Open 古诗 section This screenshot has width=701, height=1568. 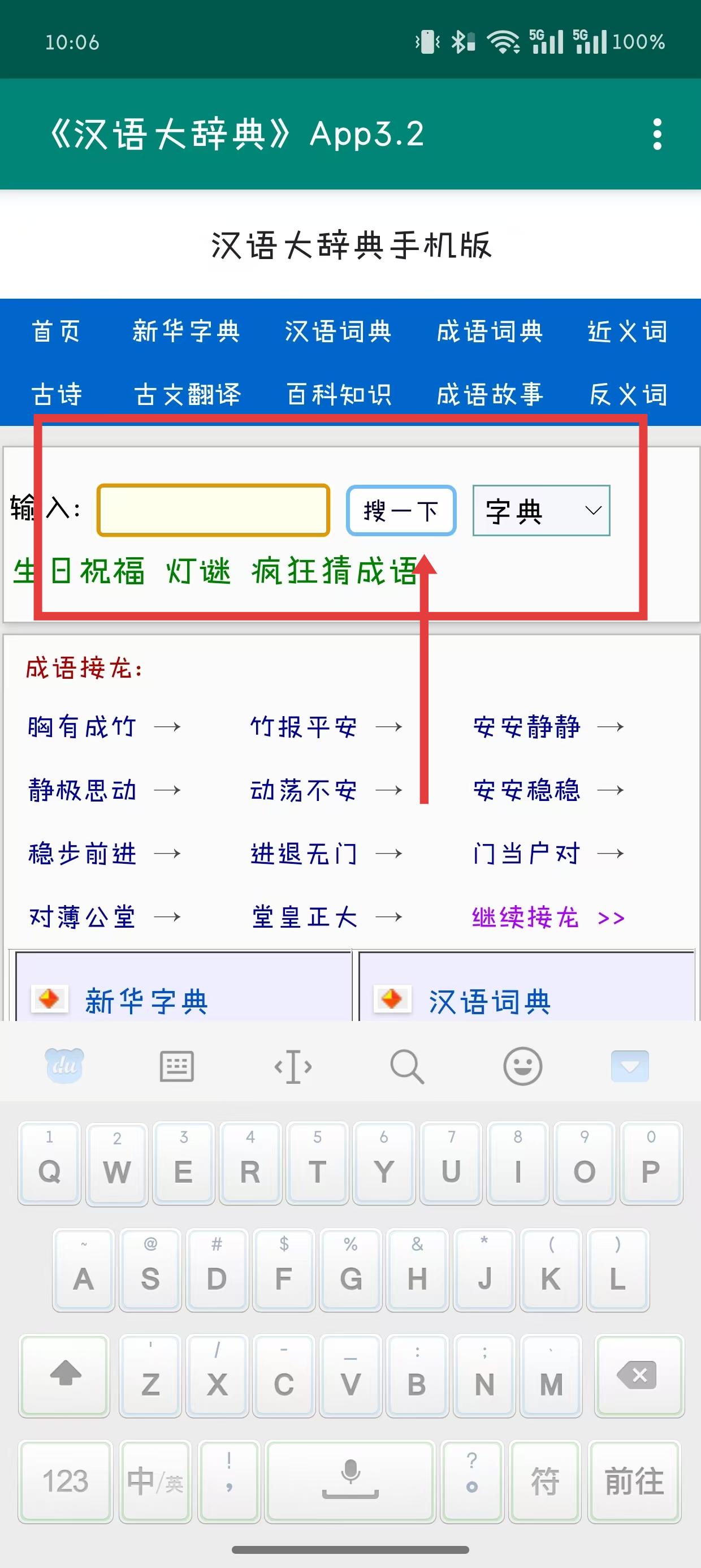57,394
